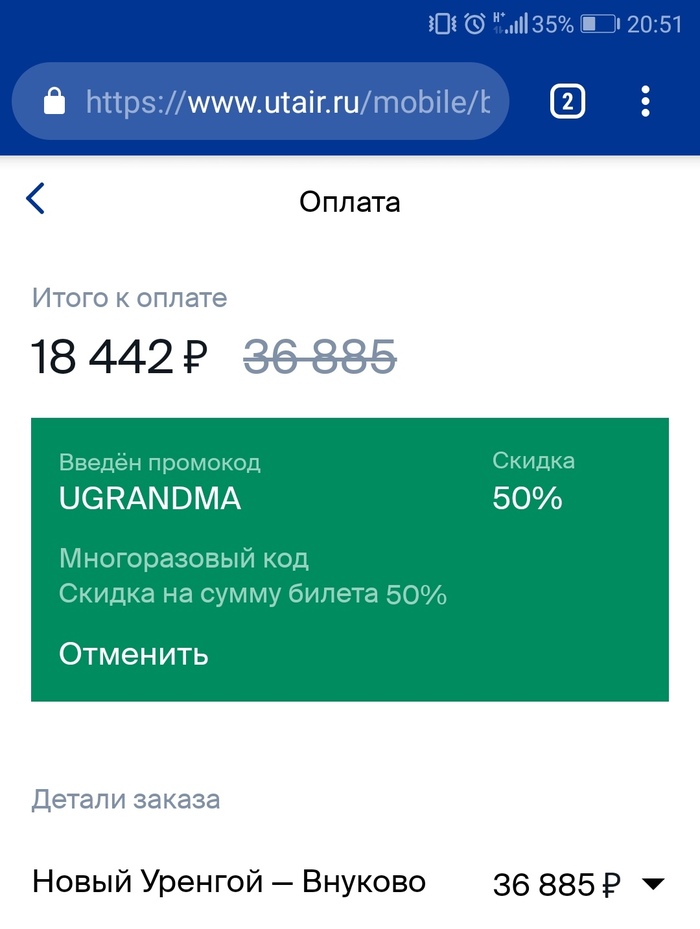Cancel promo code via Отменить
The height and width of the screenshot is (929, 700).
133,654
